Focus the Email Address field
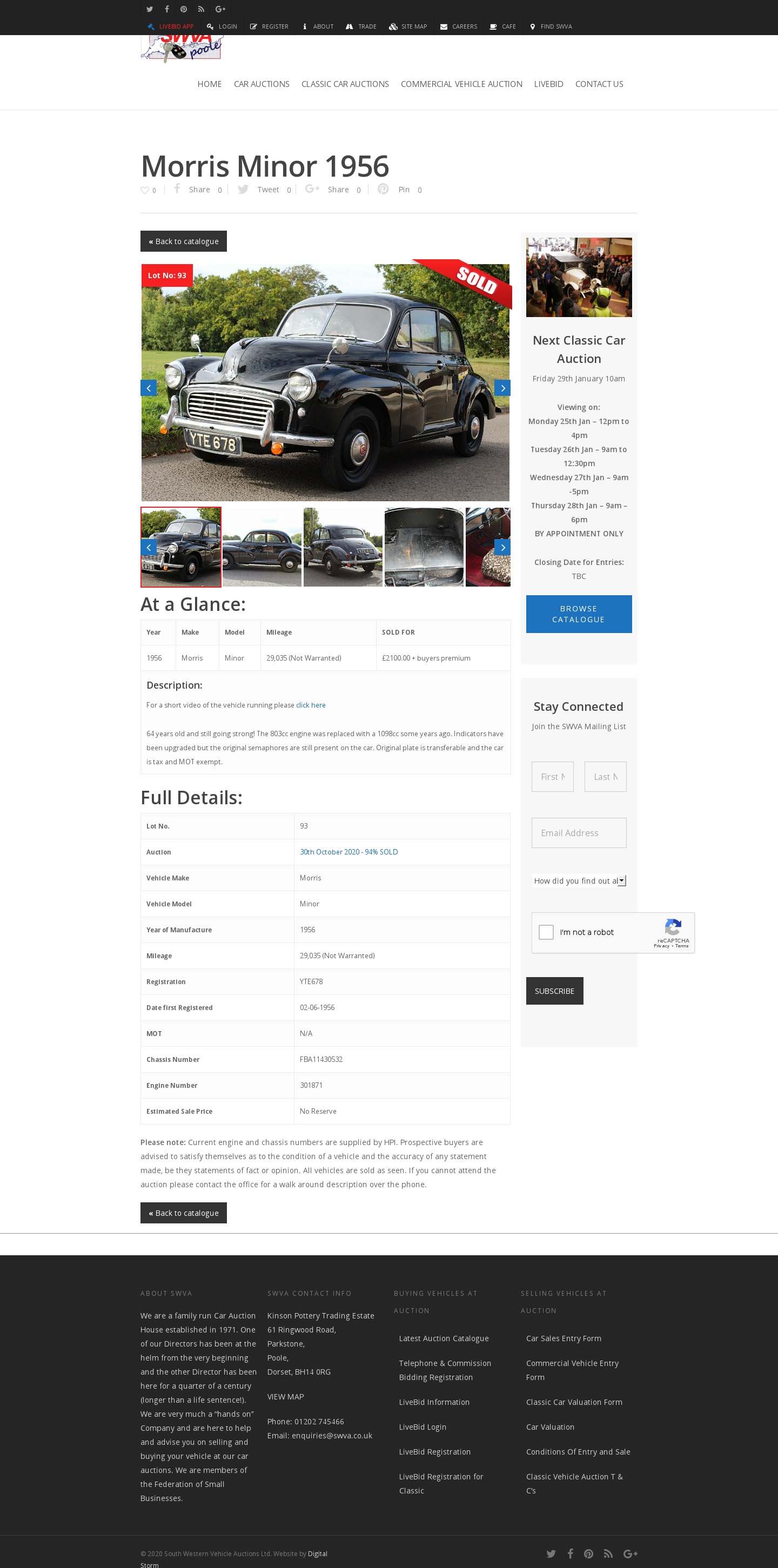Image resolution: width=778 pixels, height=1568 pixels. pyautogui.click(x=578, y=833)
